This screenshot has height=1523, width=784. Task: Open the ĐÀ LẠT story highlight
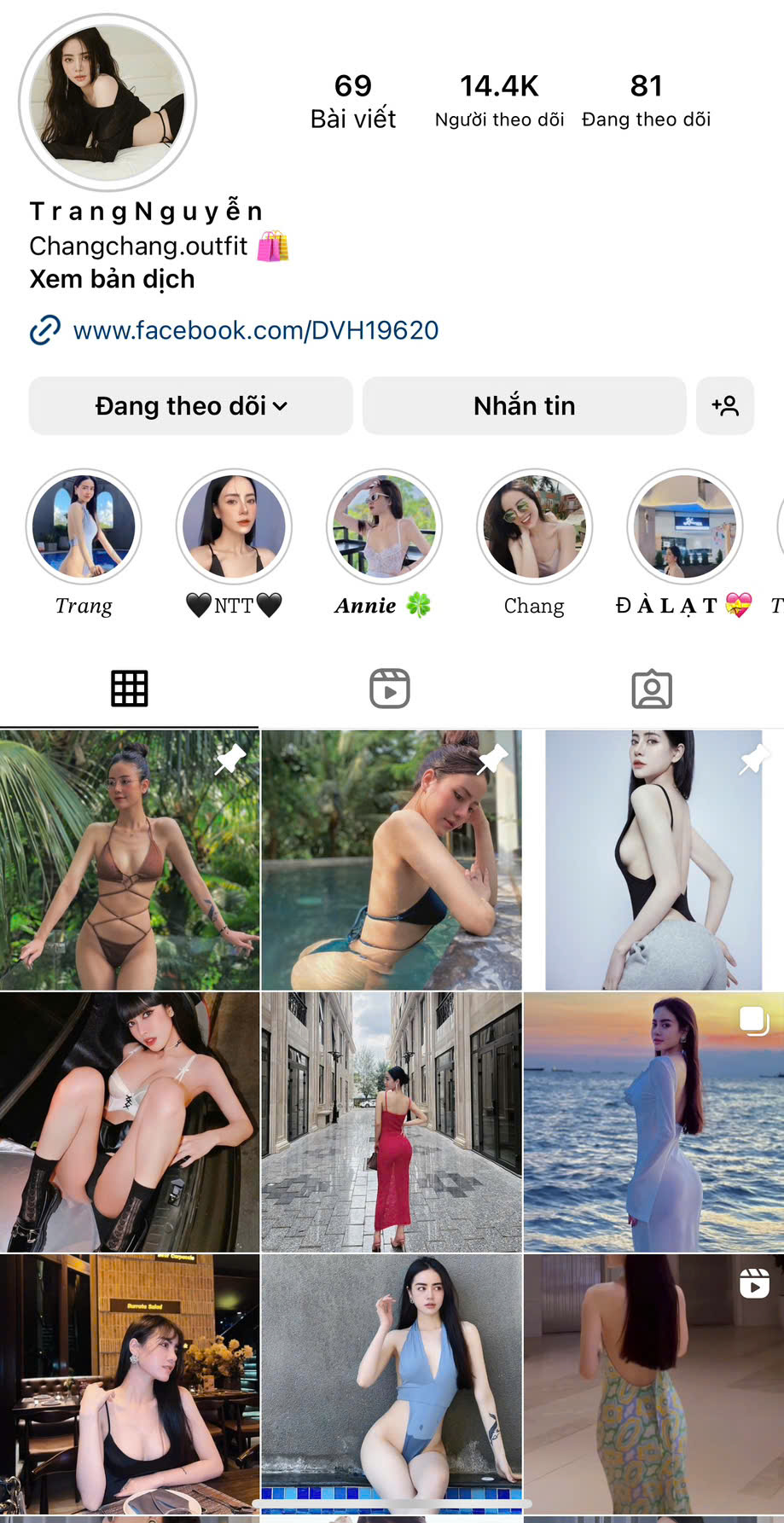tap(684, 526)
